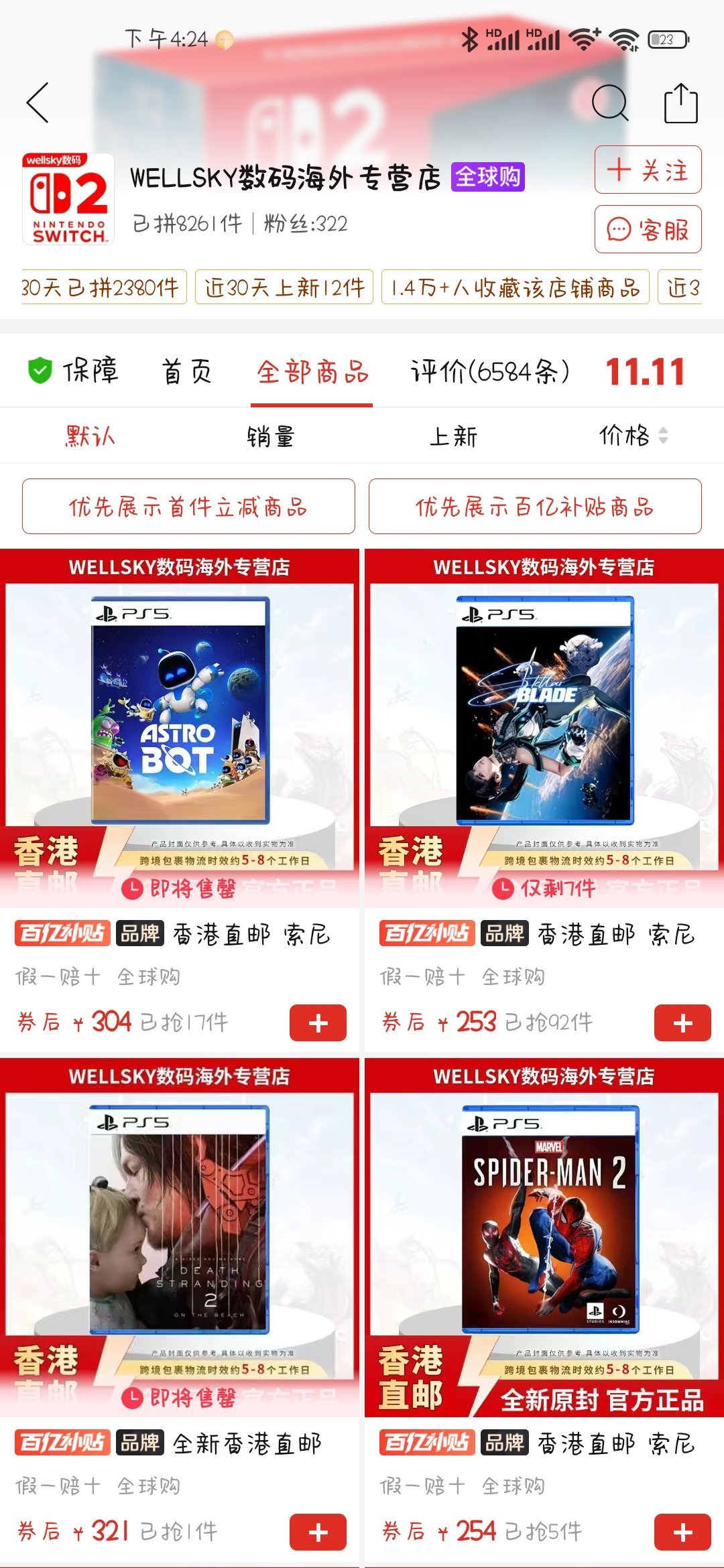Go back using the top-left arrow
The image size is (724, 1568).
pyautogui.click(x=38, y=103)
